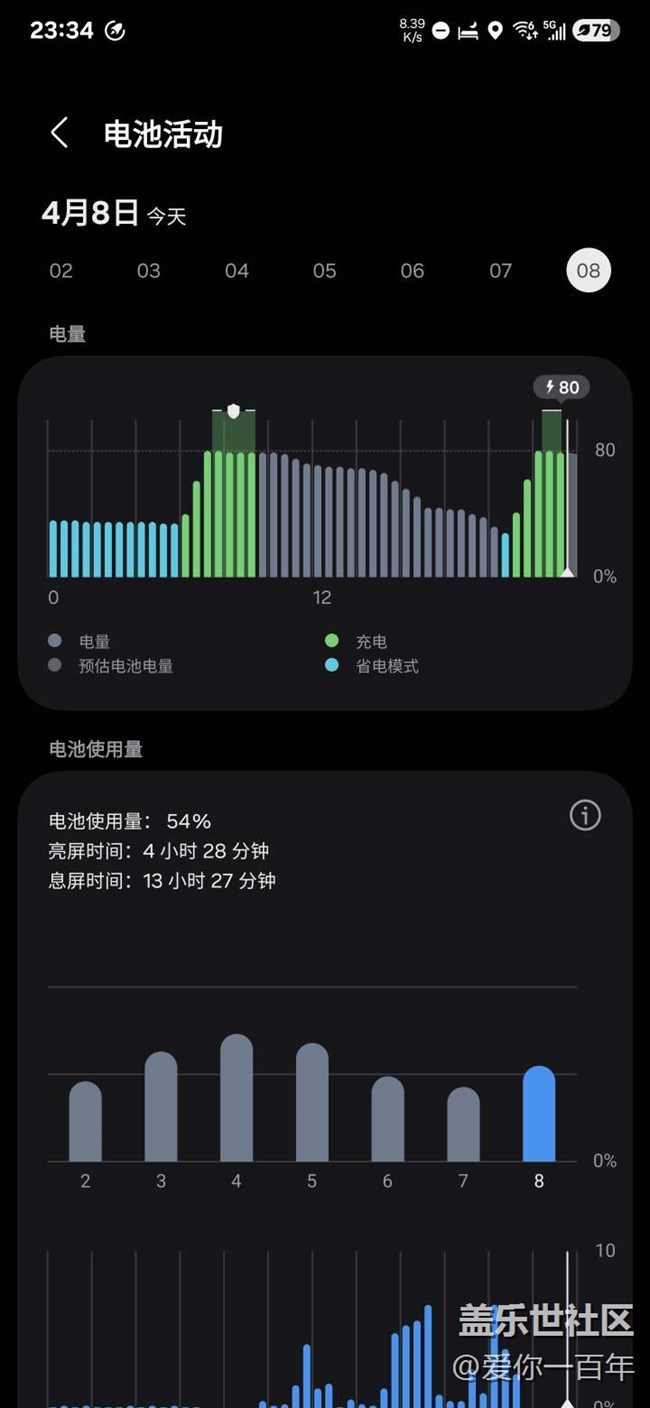Select the day 3 usage bar
This screenshot has width=650, height=1408.
(x=161, y=1107)
